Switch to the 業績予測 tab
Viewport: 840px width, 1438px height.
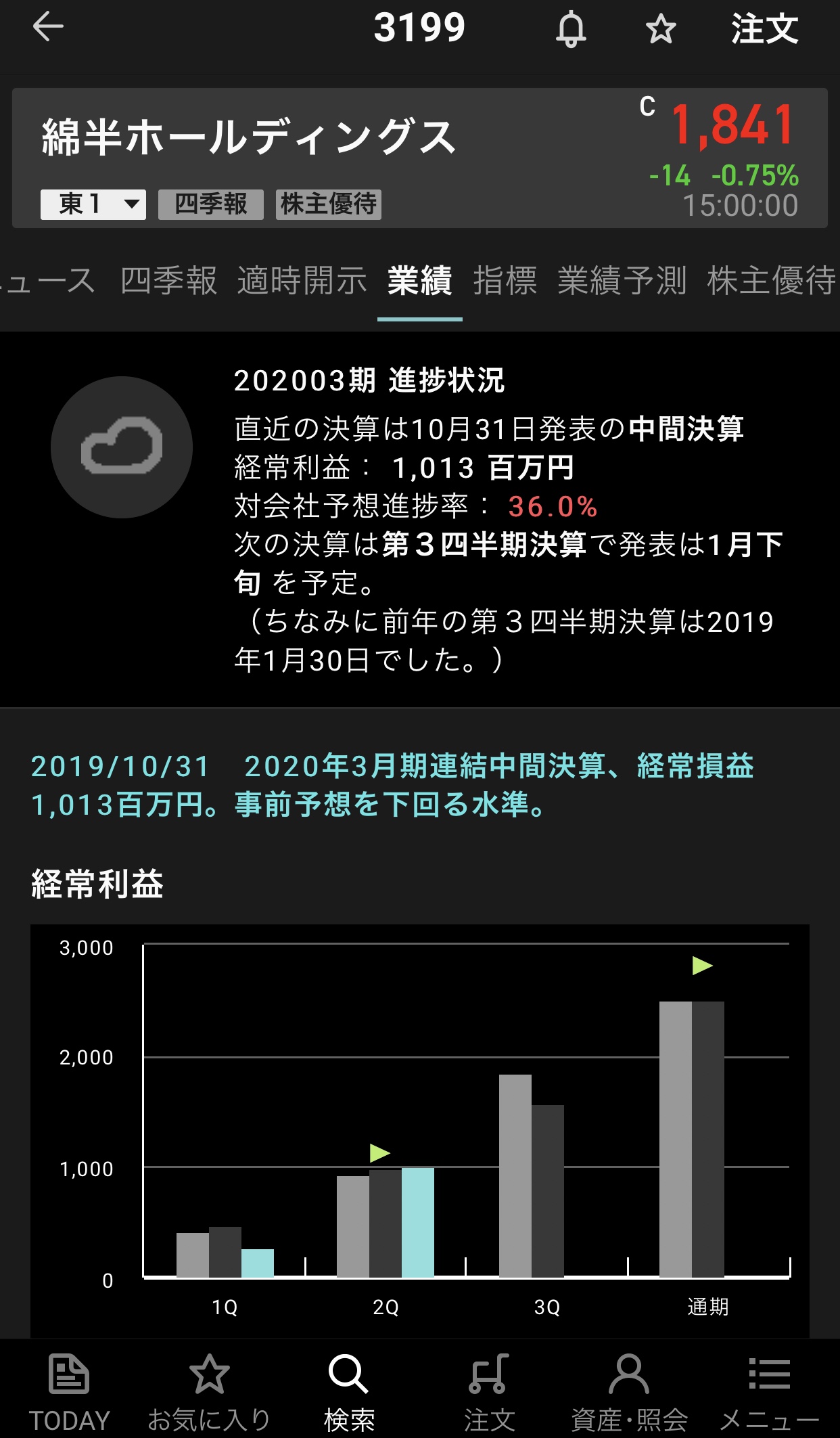622,281
